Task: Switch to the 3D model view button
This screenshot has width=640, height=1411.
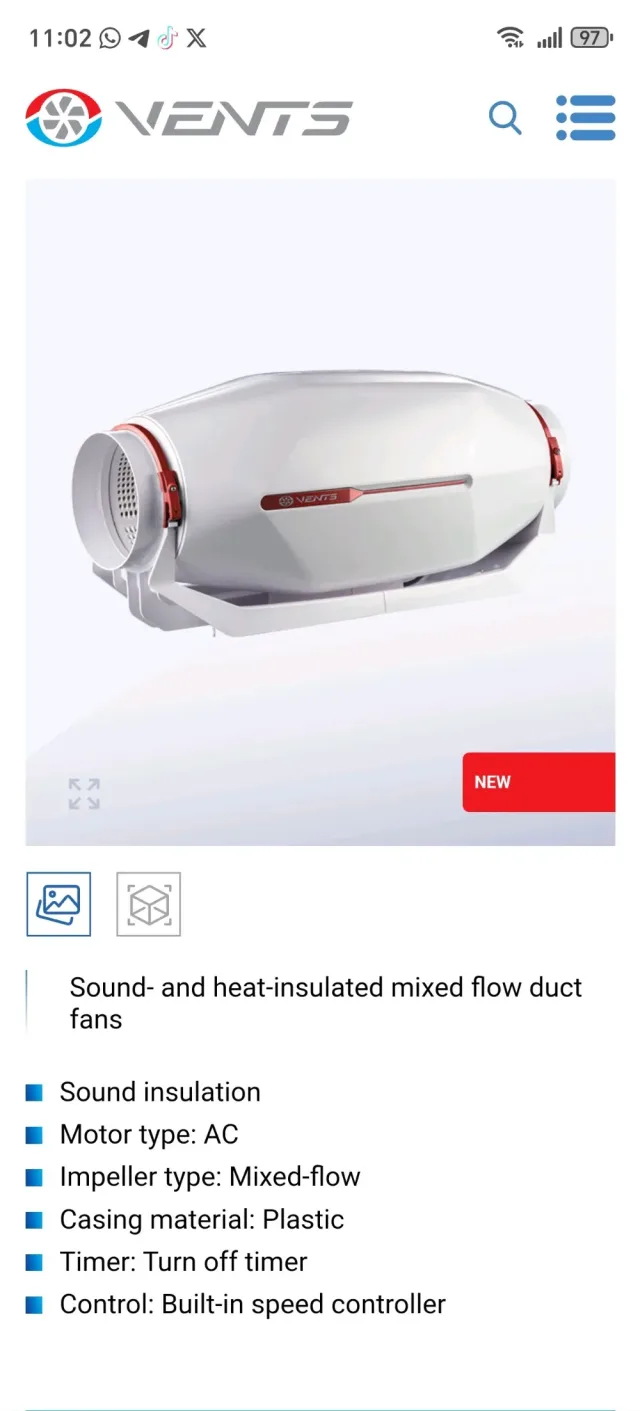Action: pos(149,904)
